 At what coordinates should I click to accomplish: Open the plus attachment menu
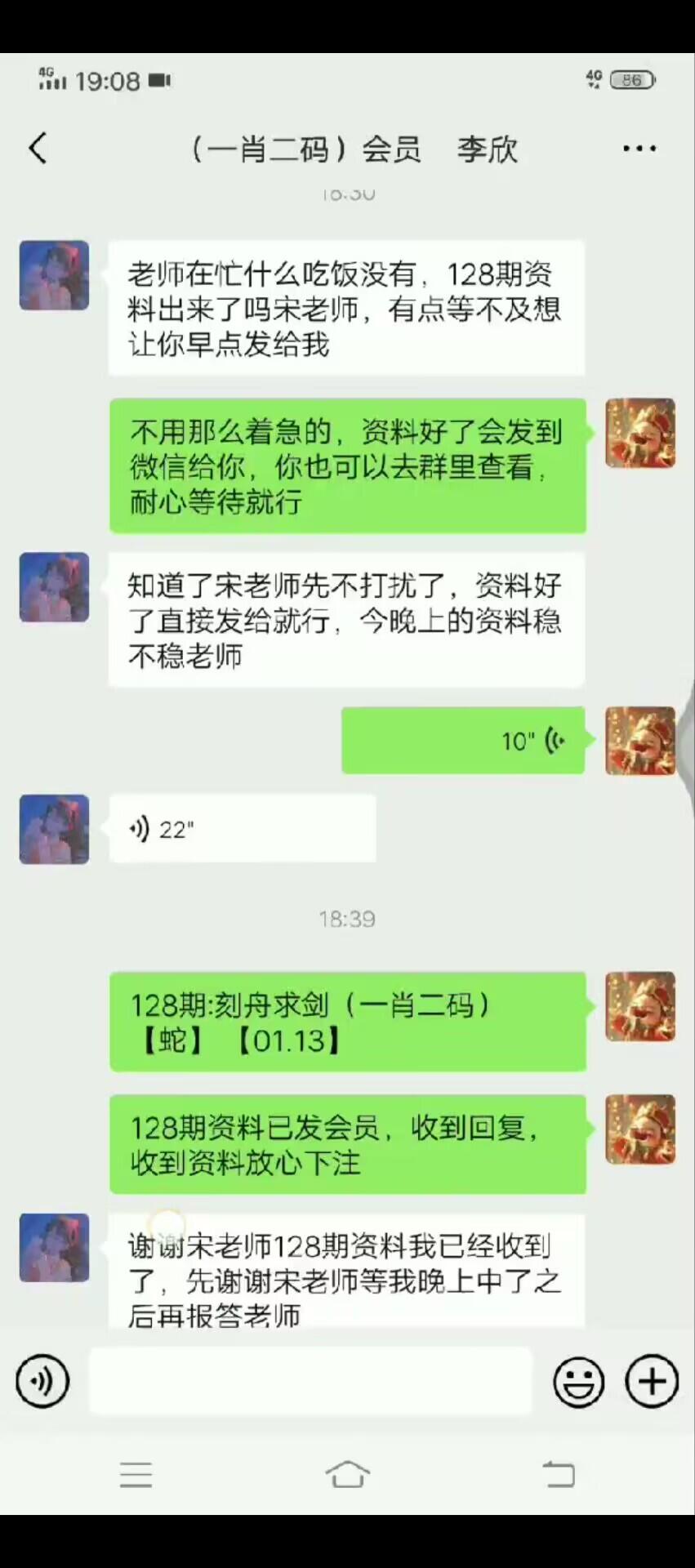click(651, 1381)
